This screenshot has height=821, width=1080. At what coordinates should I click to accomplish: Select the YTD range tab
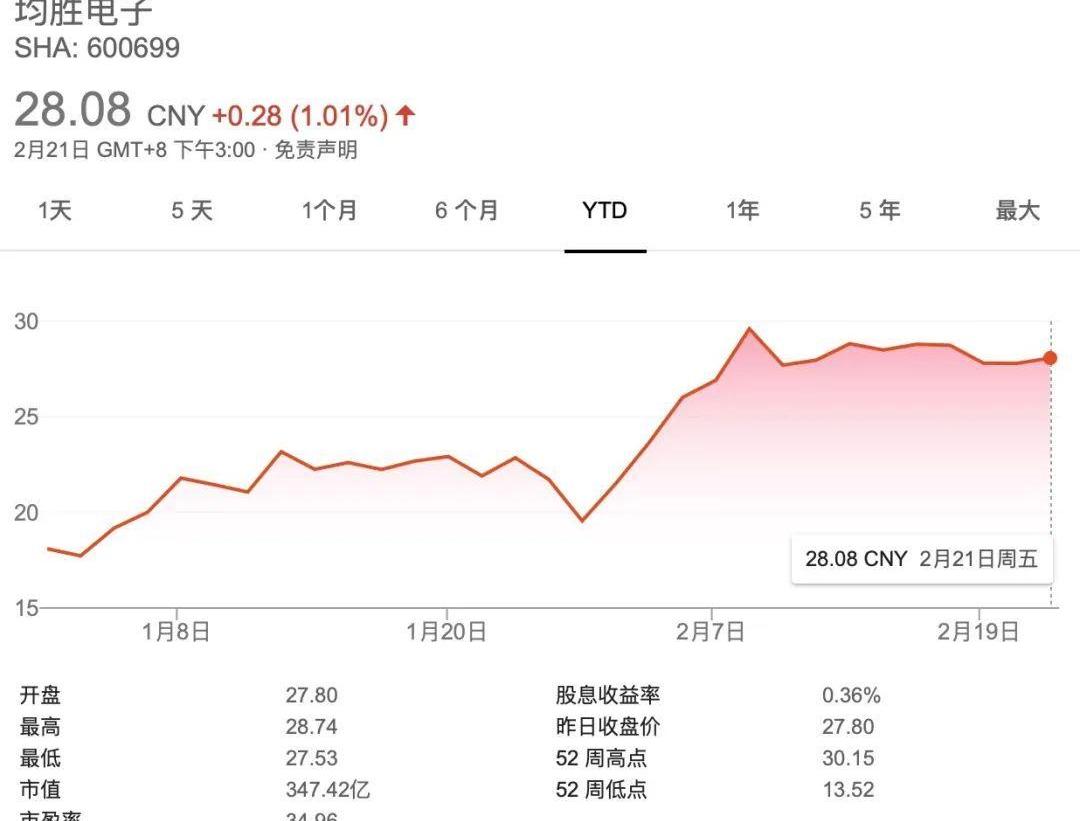point(604,211)
